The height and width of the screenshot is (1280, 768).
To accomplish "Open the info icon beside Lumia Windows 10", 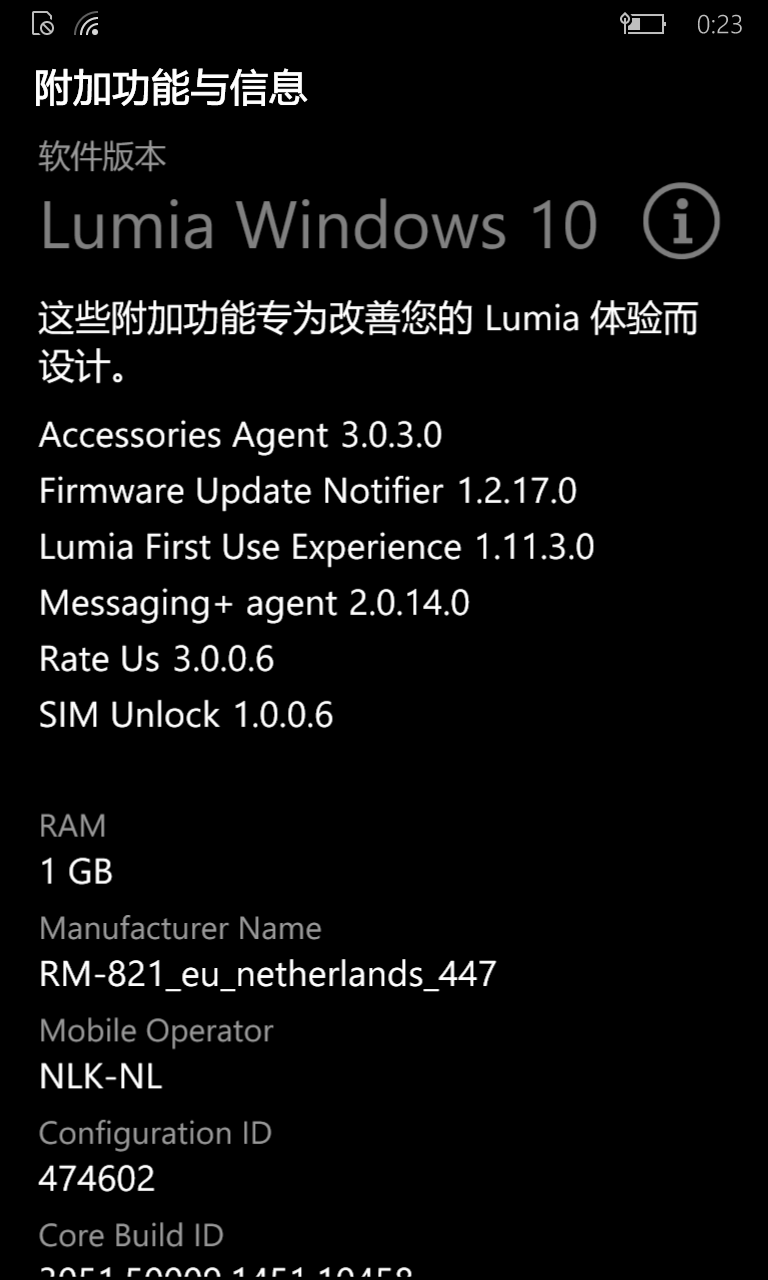I will pos(681,222).
